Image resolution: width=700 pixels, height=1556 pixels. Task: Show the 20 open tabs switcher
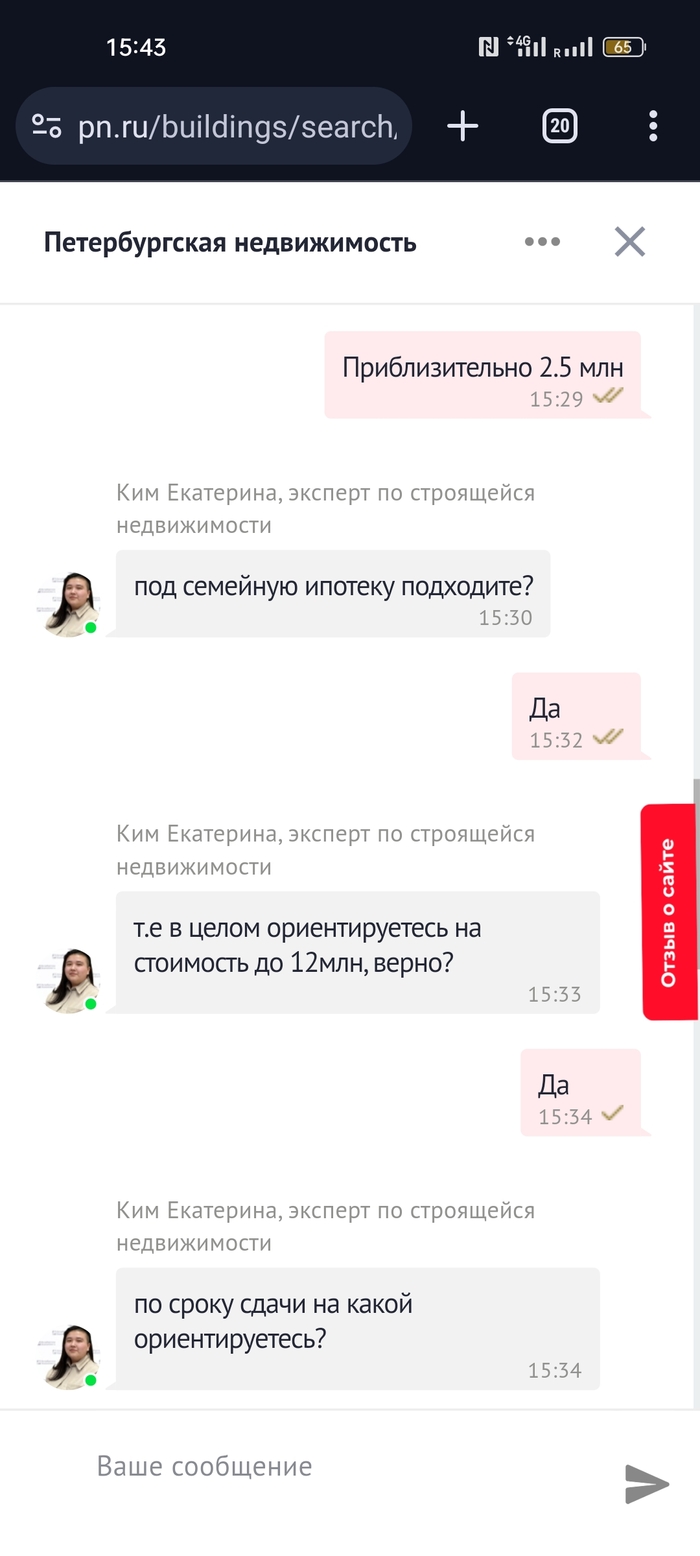(559, 126)
